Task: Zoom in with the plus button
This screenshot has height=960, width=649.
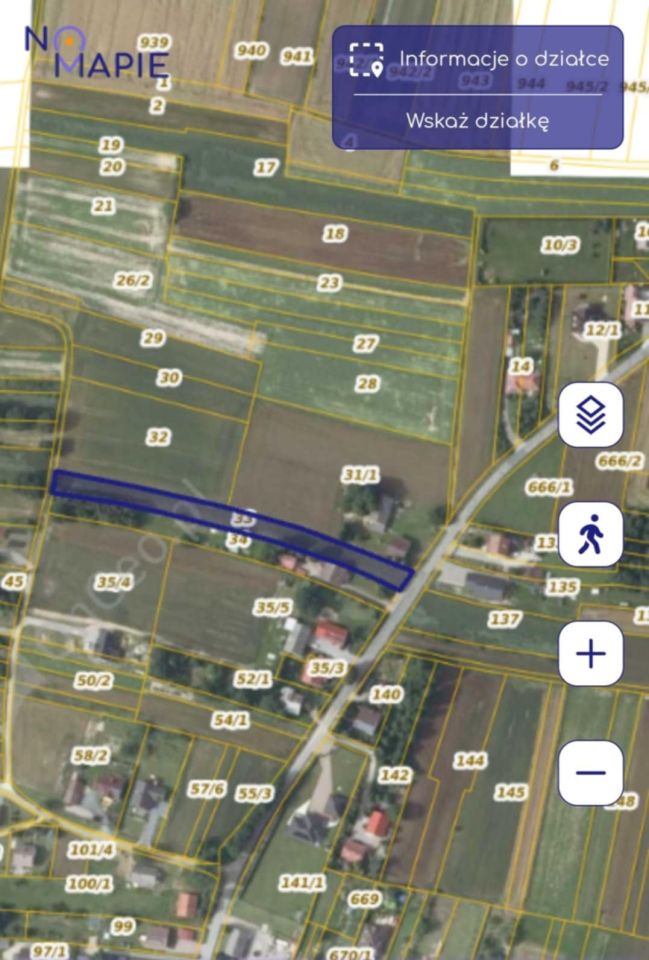Action: pyautogui.click(x=591, y=654)
